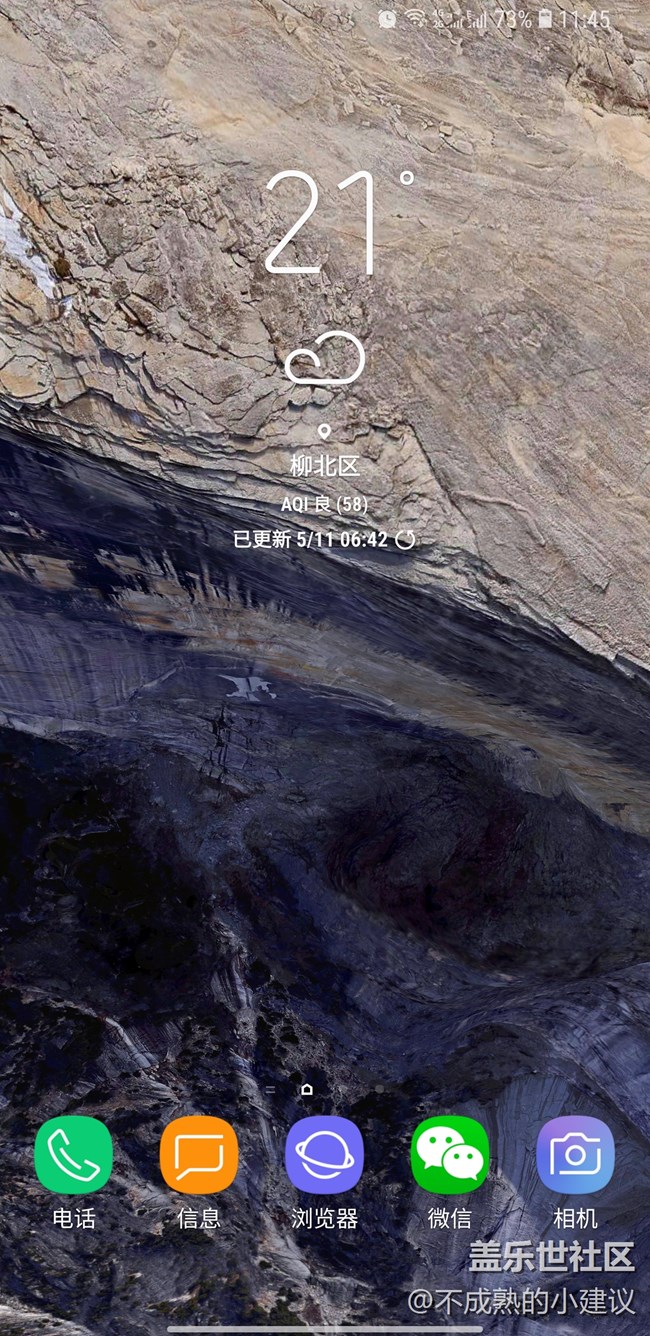The height and width of the screenshot is (1336, 650).
Task: Open weather details for 柳北区
Action: [324, 466]
